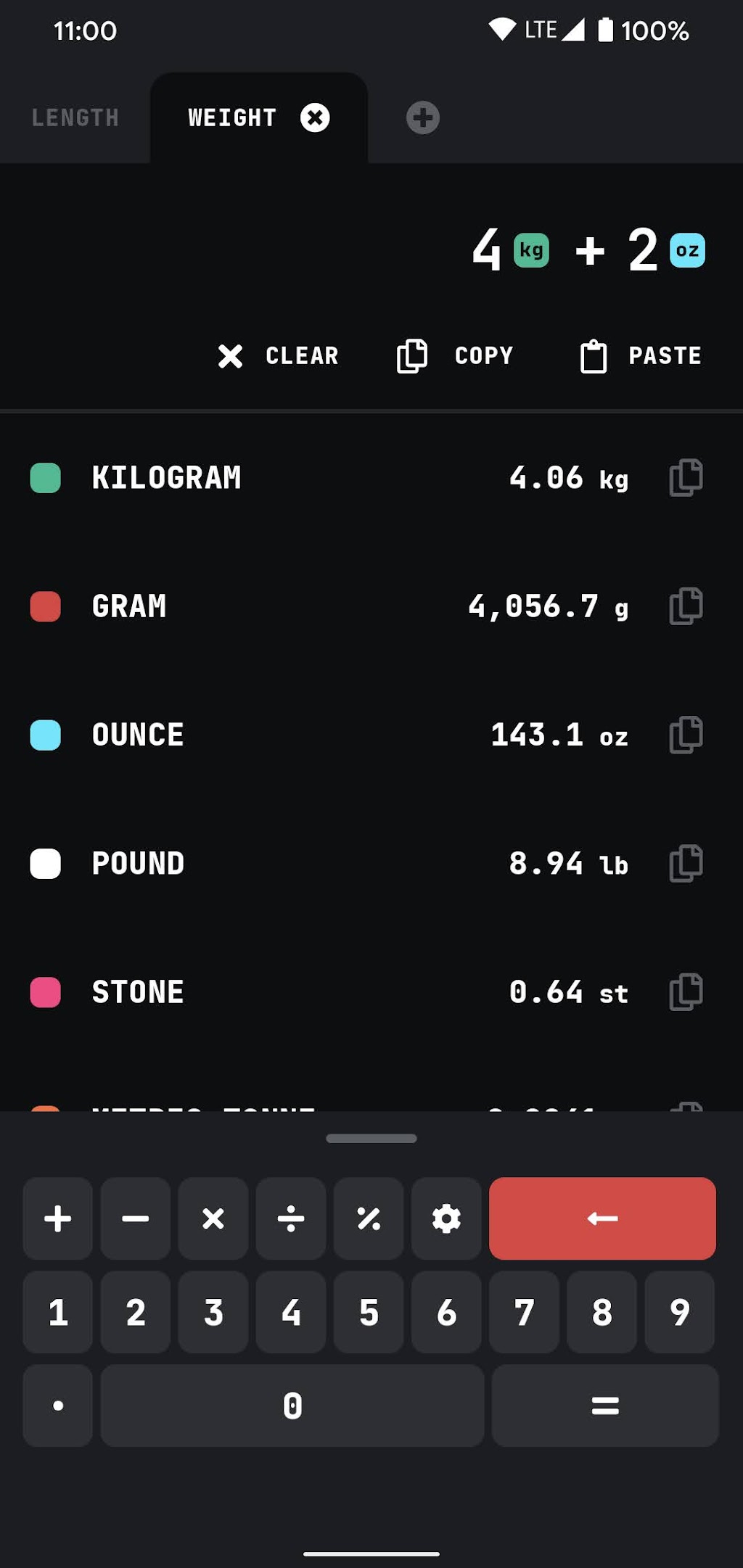Add a decimal point
This screenshot has width=743, height=1568.
(x=58, y=1406)
